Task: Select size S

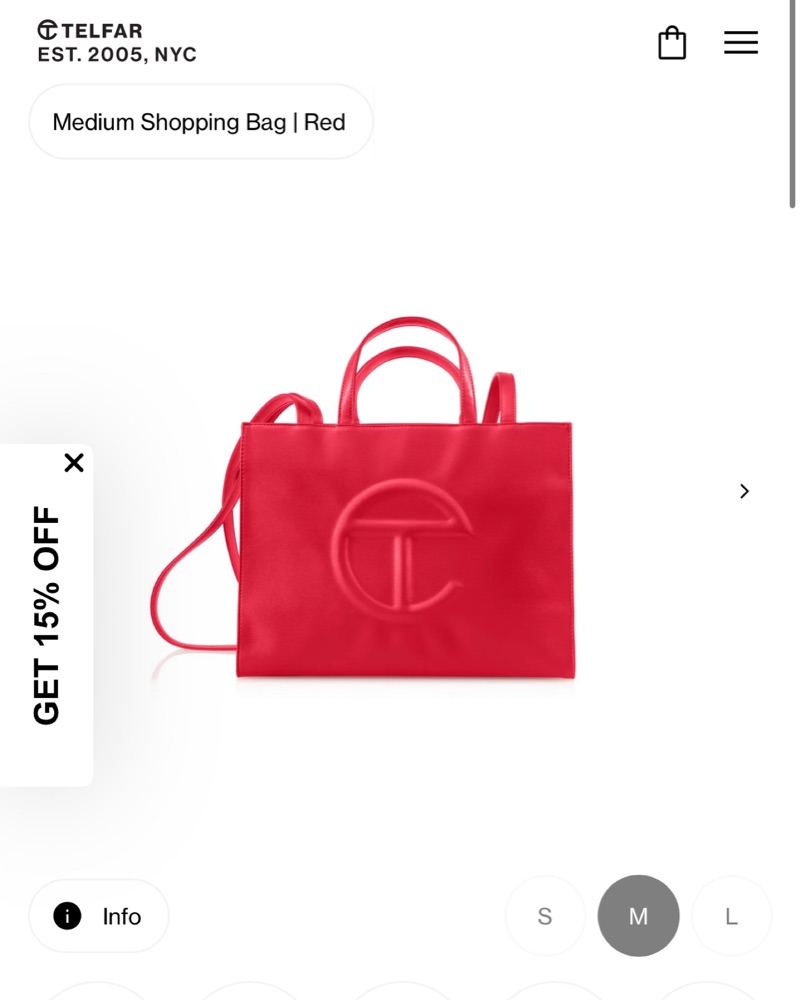Action: coord(545,916)
